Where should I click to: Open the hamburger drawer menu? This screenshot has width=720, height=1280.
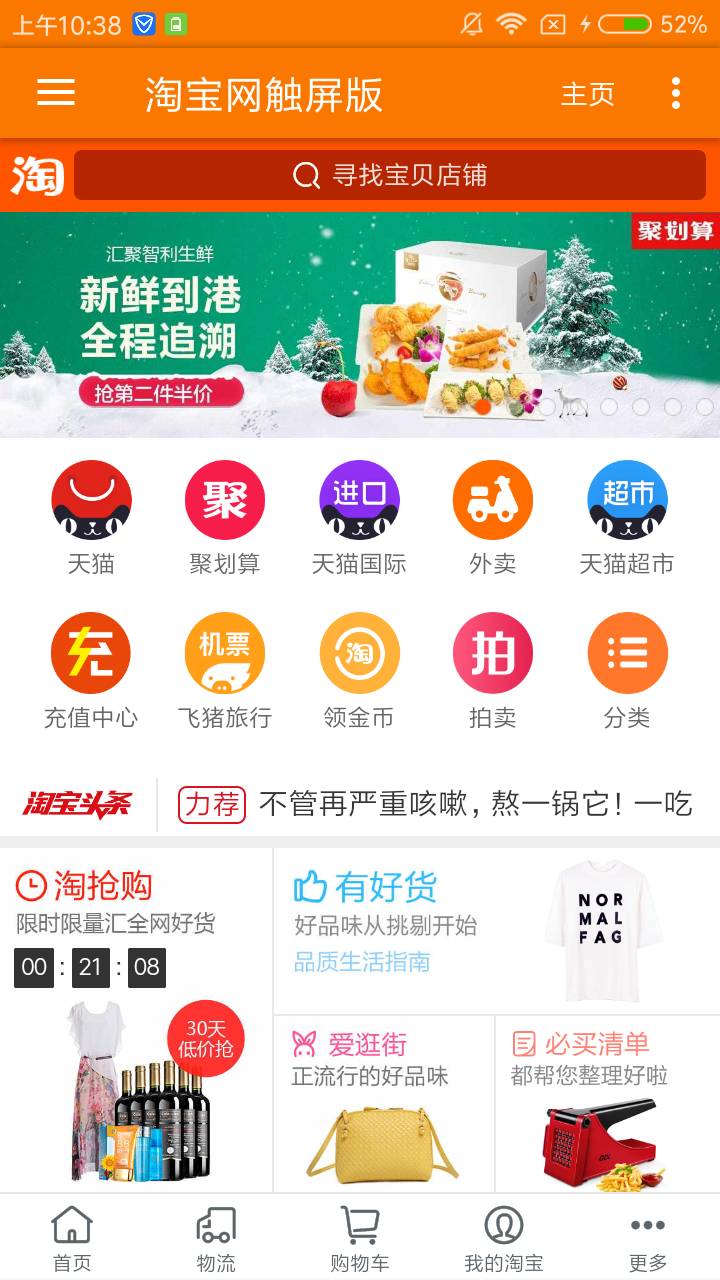point(56,93)
